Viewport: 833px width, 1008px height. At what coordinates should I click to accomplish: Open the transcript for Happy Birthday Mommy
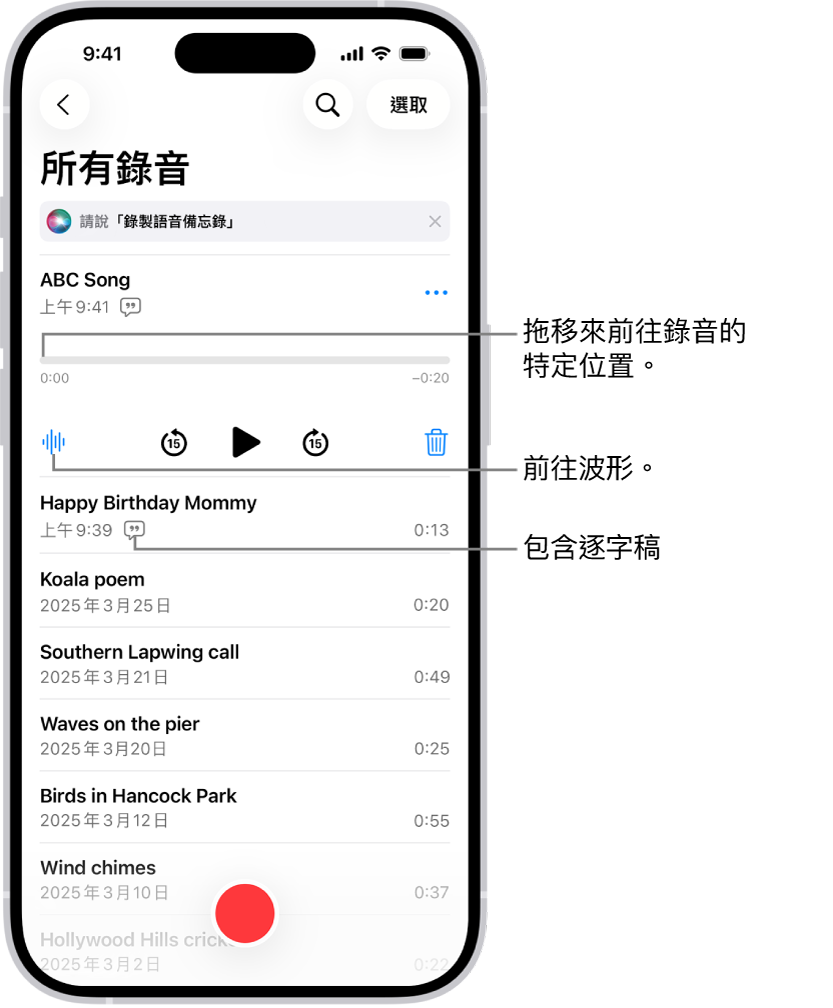134,530
